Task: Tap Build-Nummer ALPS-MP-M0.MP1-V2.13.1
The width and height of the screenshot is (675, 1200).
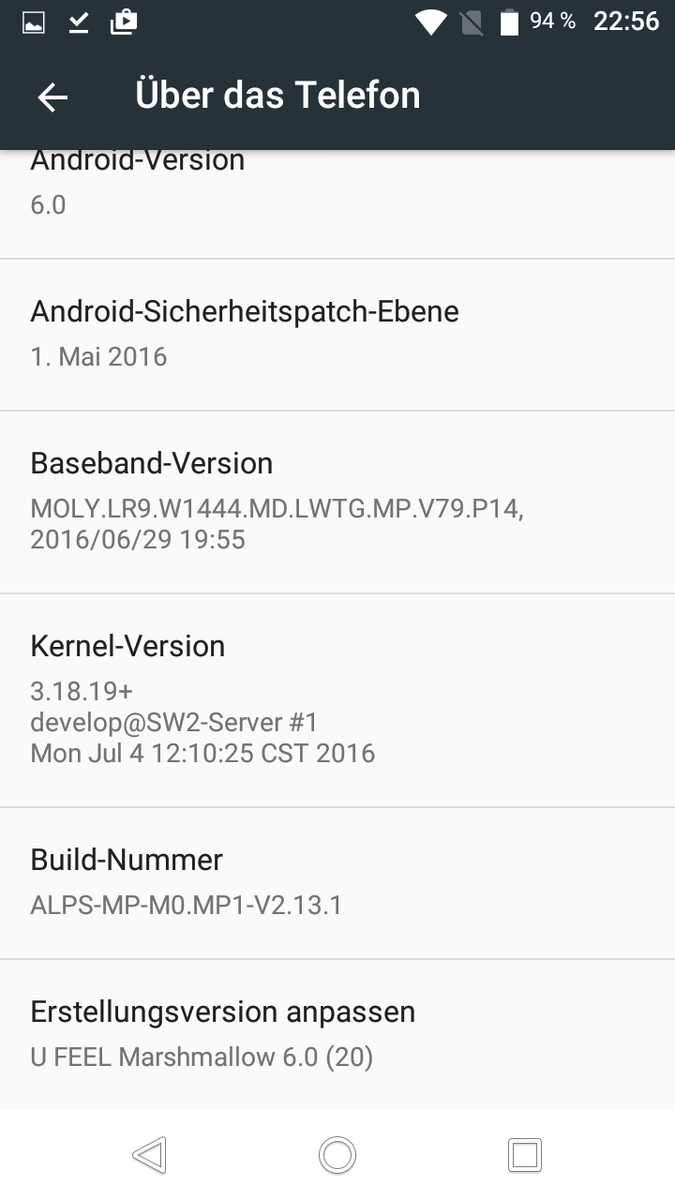Action: coord(337,882)
